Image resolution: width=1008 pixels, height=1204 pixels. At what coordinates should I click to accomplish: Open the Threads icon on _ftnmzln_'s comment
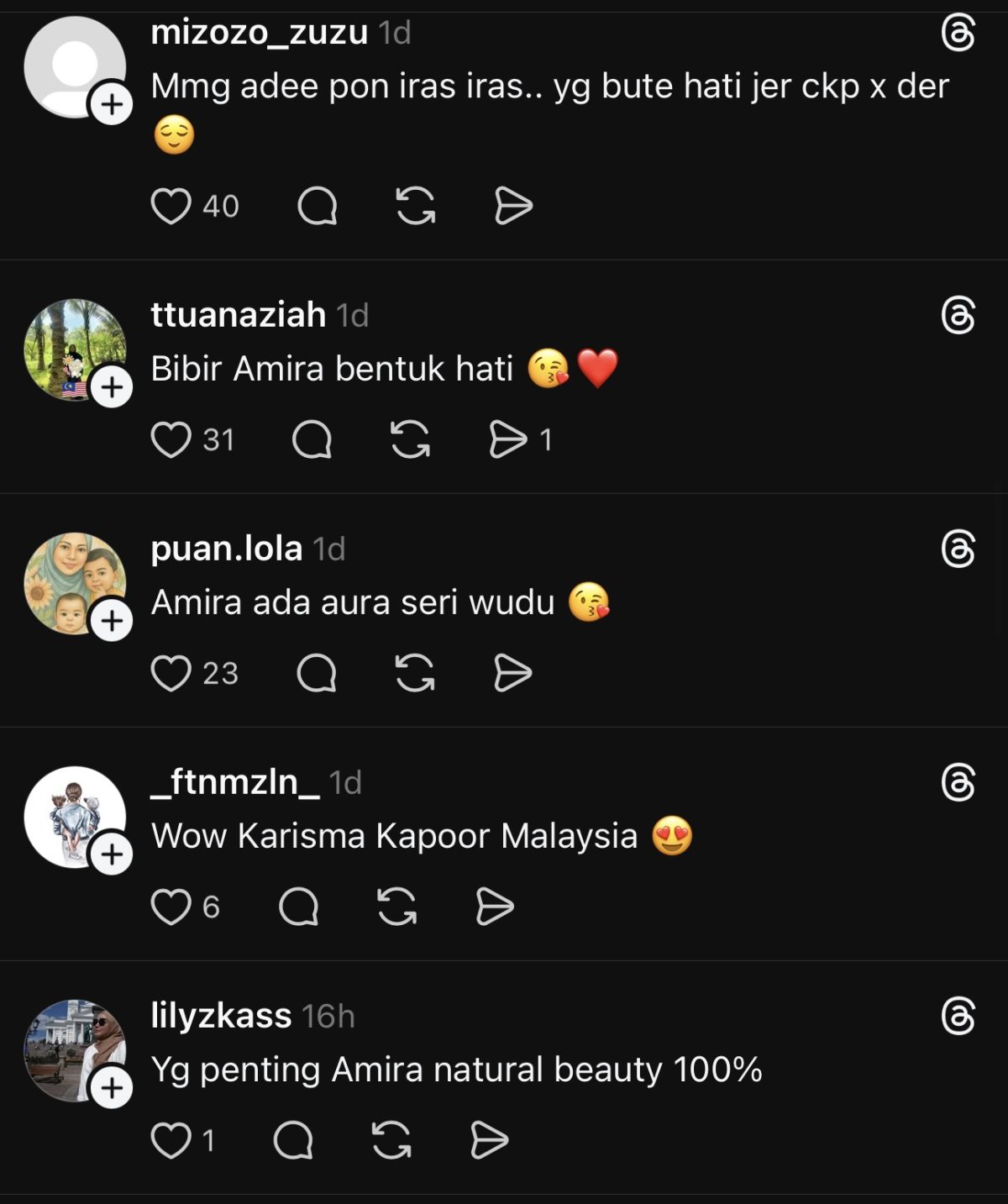pos(958,783)
